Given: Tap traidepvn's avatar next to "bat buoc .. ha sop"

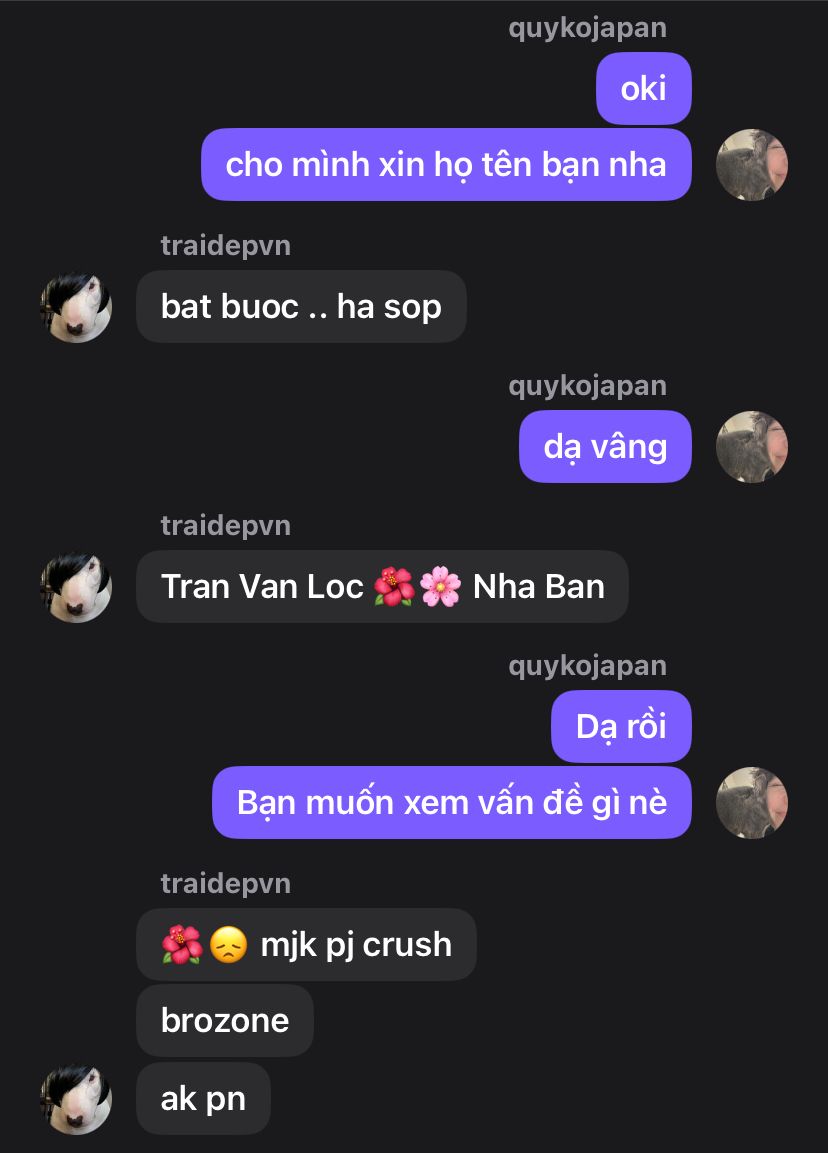Looking at the screenshot, I should pyautogui.click(x=76, y=307).
